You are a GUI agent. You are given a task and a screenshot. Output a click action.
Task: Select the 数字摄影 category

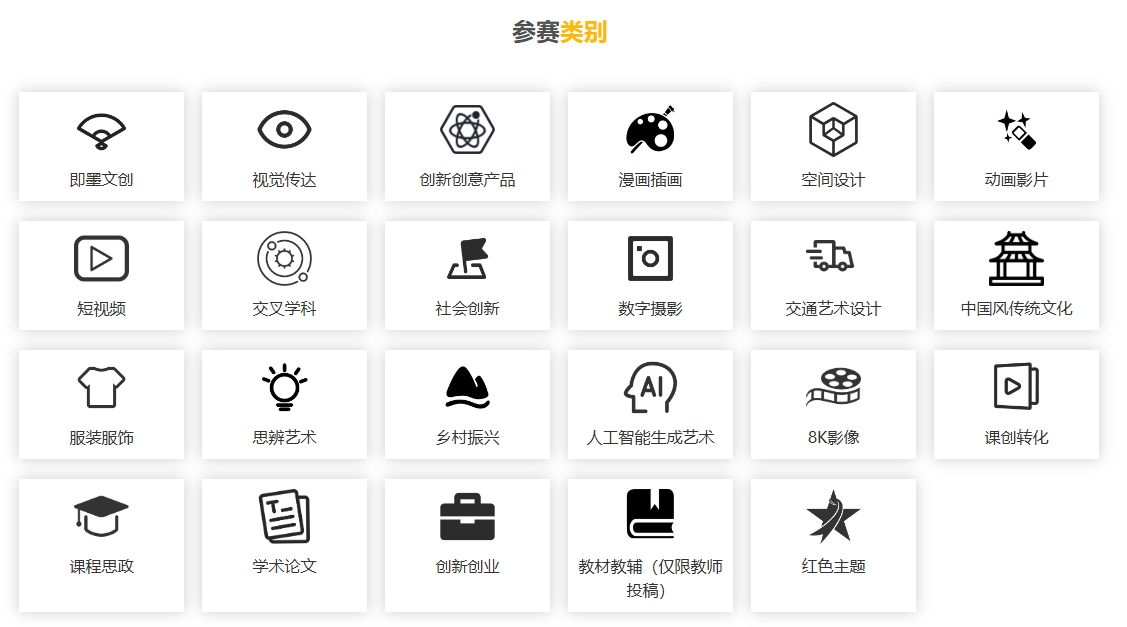[650, 276]
